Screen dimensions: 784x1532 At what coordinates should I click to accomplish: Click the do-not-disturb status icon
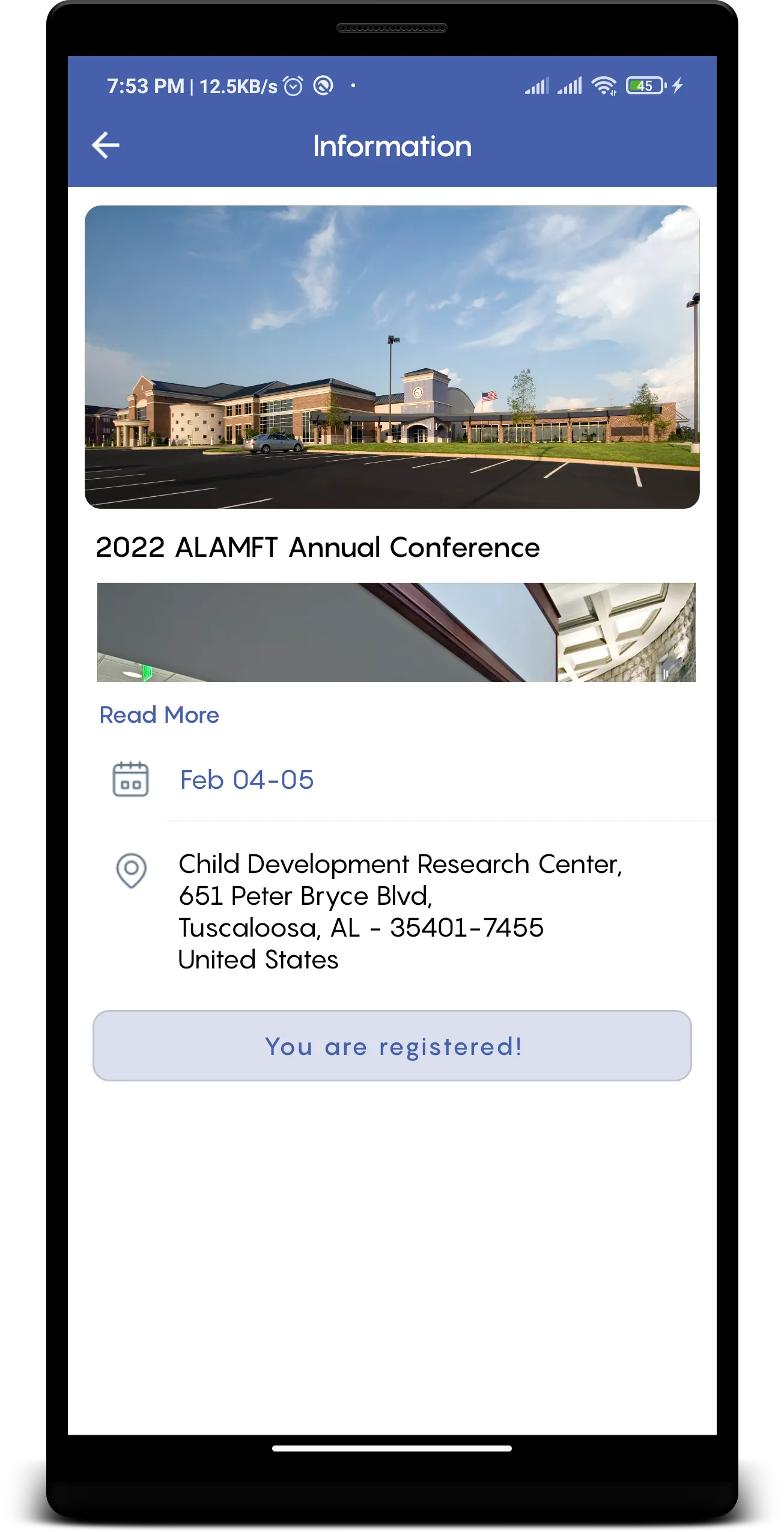(324, 85)
